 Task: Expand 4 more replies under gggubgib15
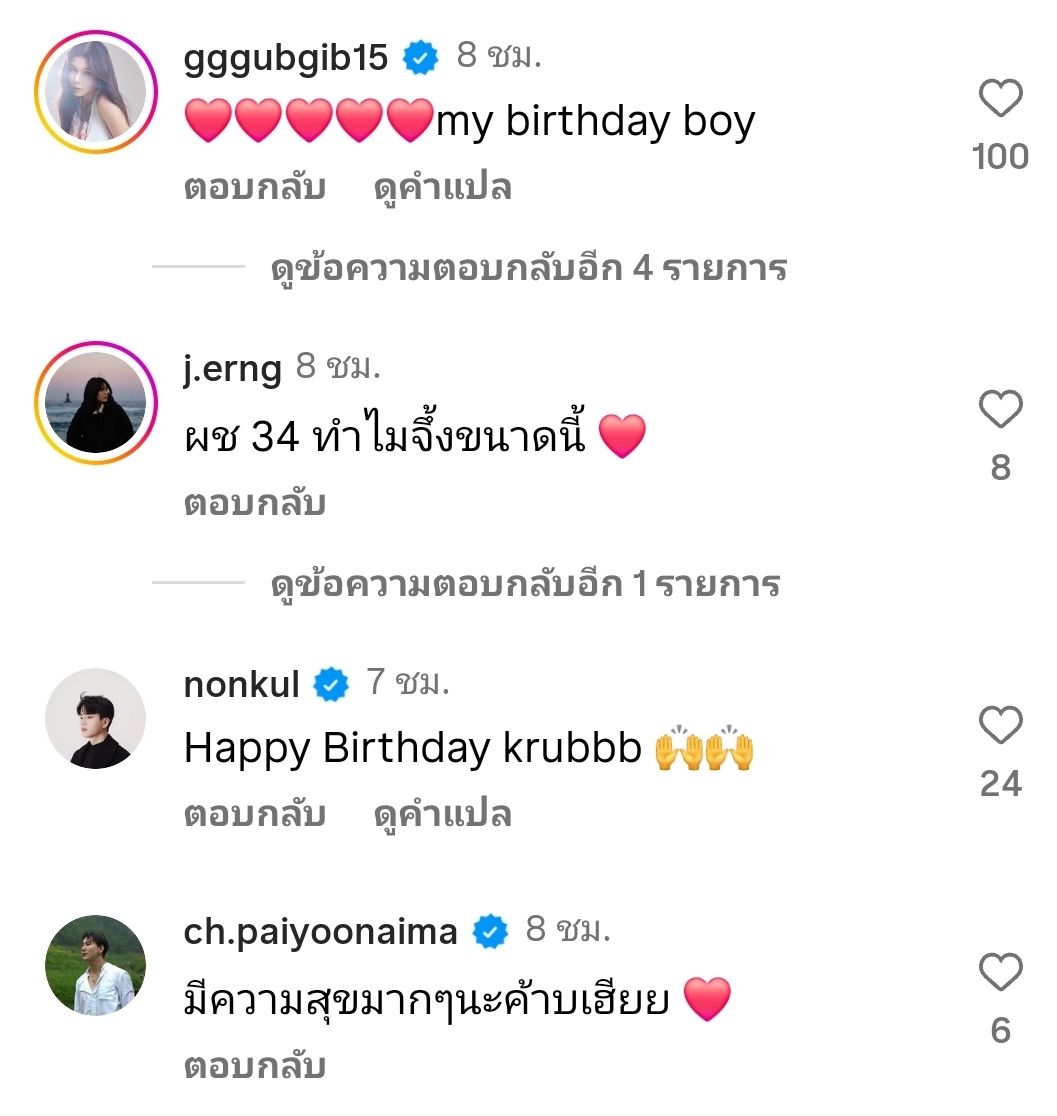click(x=528, y=268)
